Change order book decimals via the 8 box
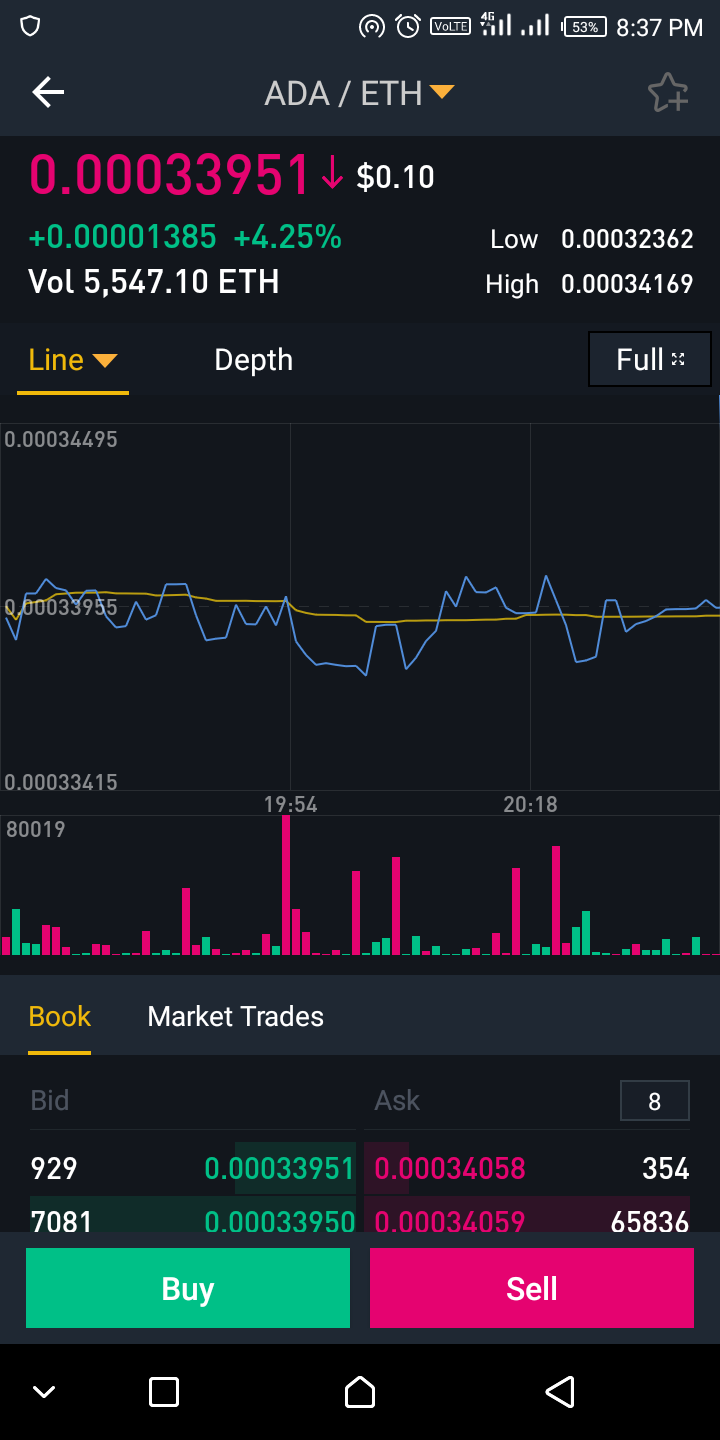Screen dimensions: 720x1440 (654, 1101)
